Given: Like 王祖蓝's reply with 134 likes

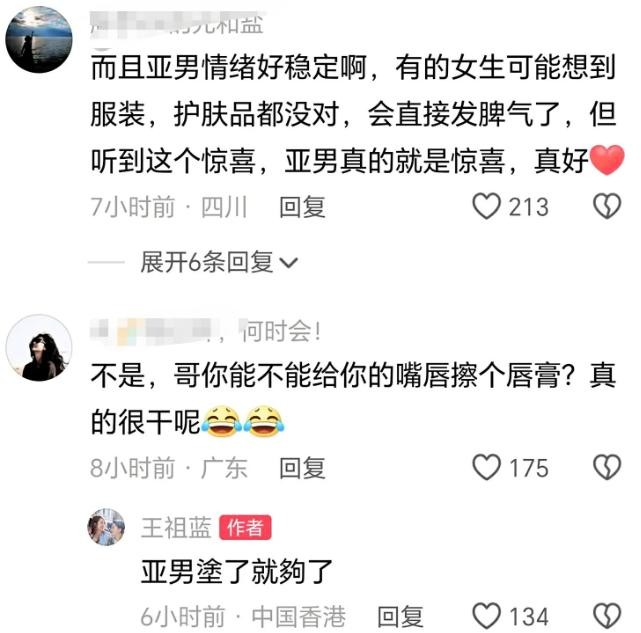Looking at the screenshot, I should tap(487, 615).
